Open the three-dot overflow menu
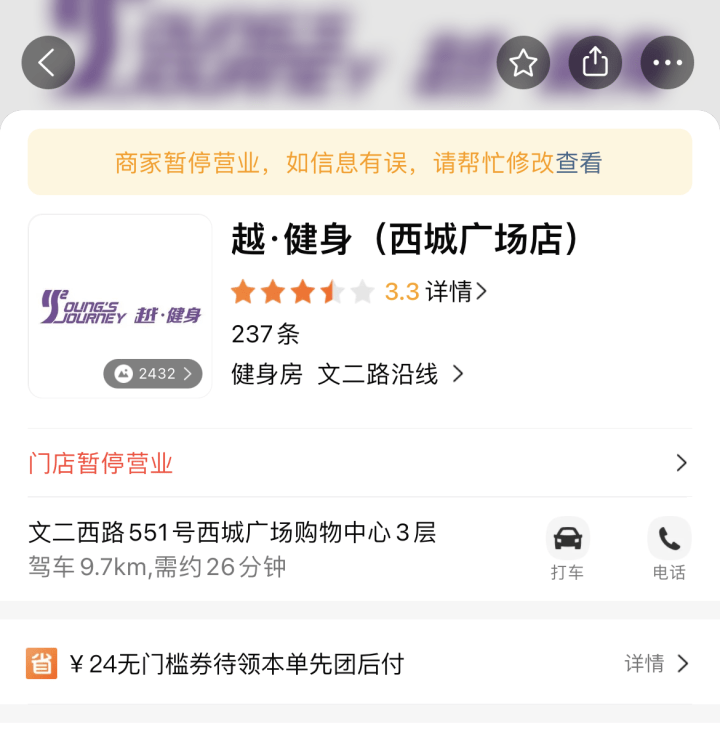This screenshot has height=737, width=720. point(667,63)
